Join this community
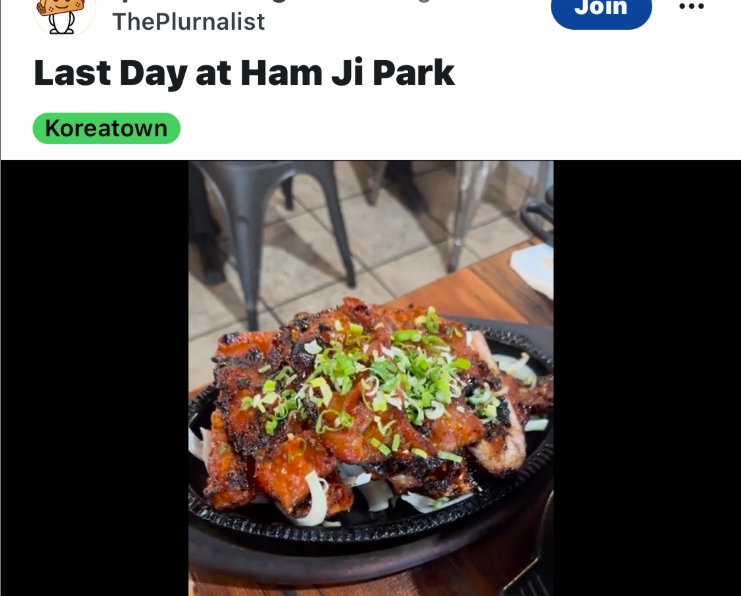 (600, 9)
